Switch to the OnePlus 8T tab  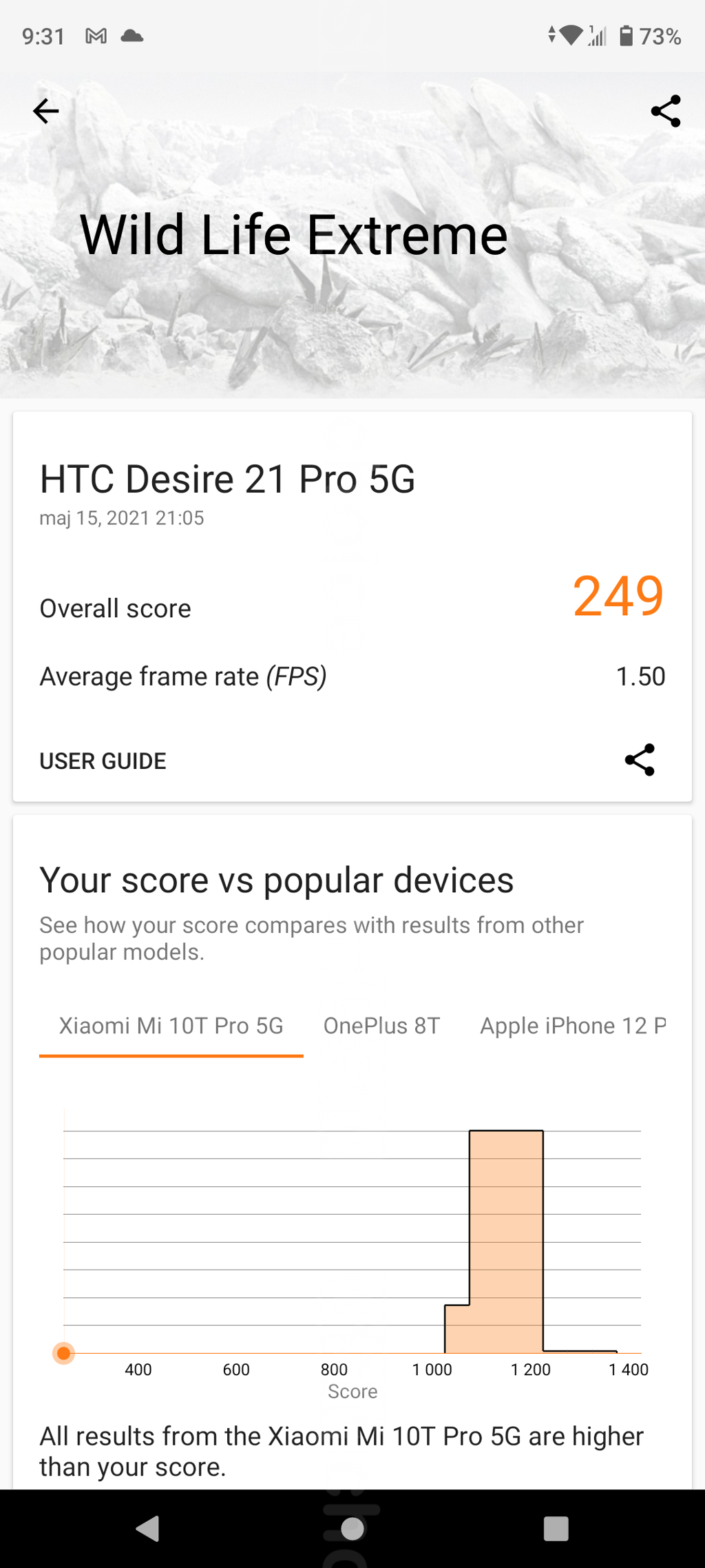coord(381,1026)
